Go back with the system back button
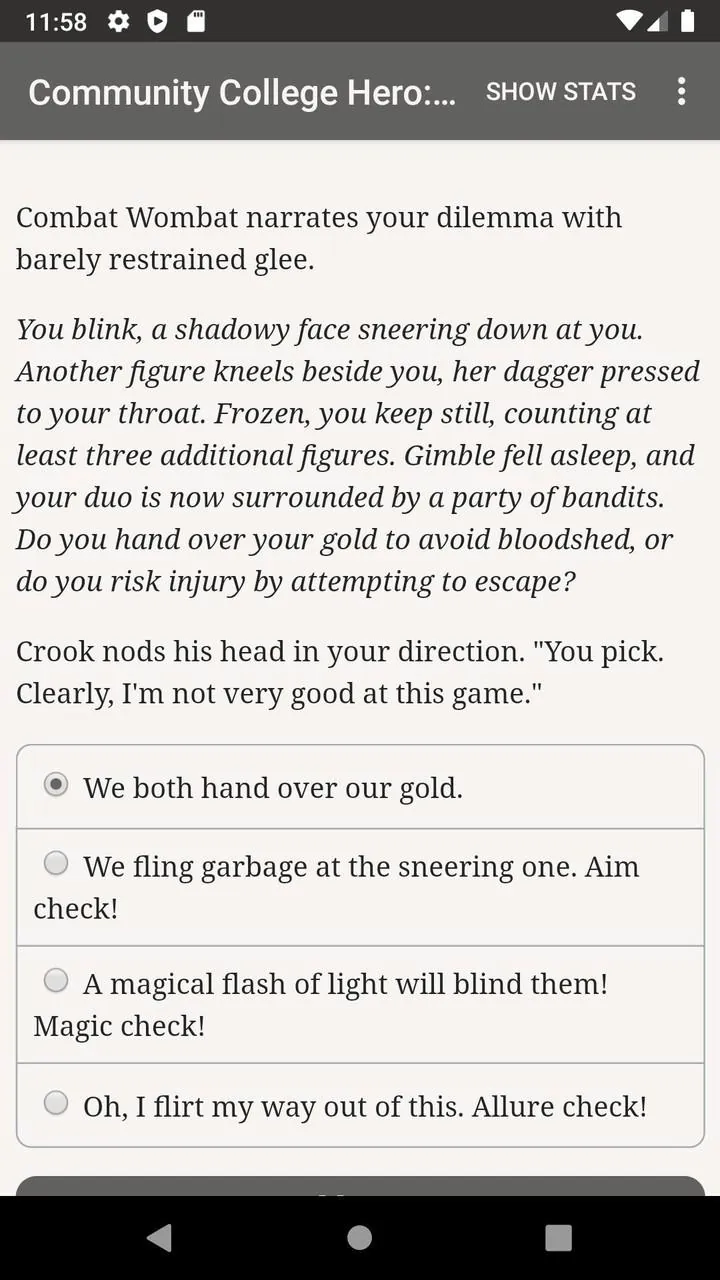 pyautogui.click(x=159, y=1237)
